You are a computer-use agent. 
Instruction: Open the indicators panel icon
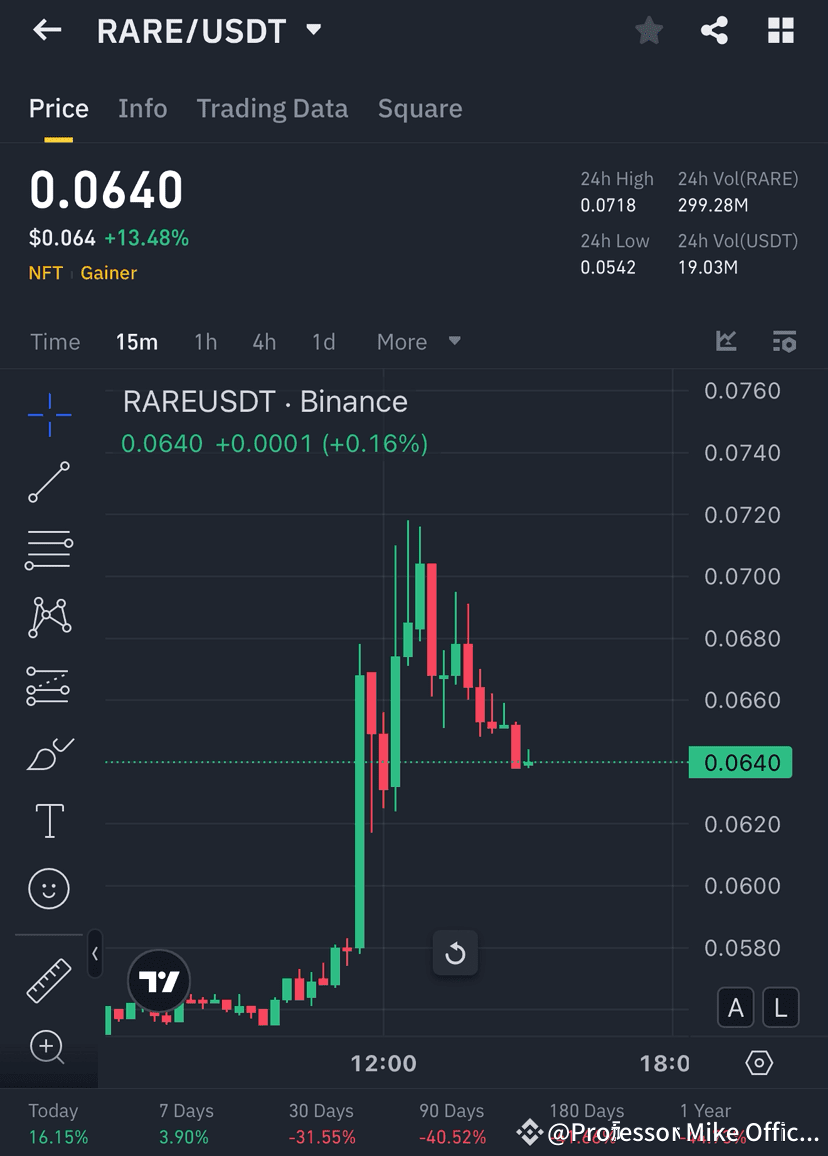pyautogui.click(x=785, y=342)
